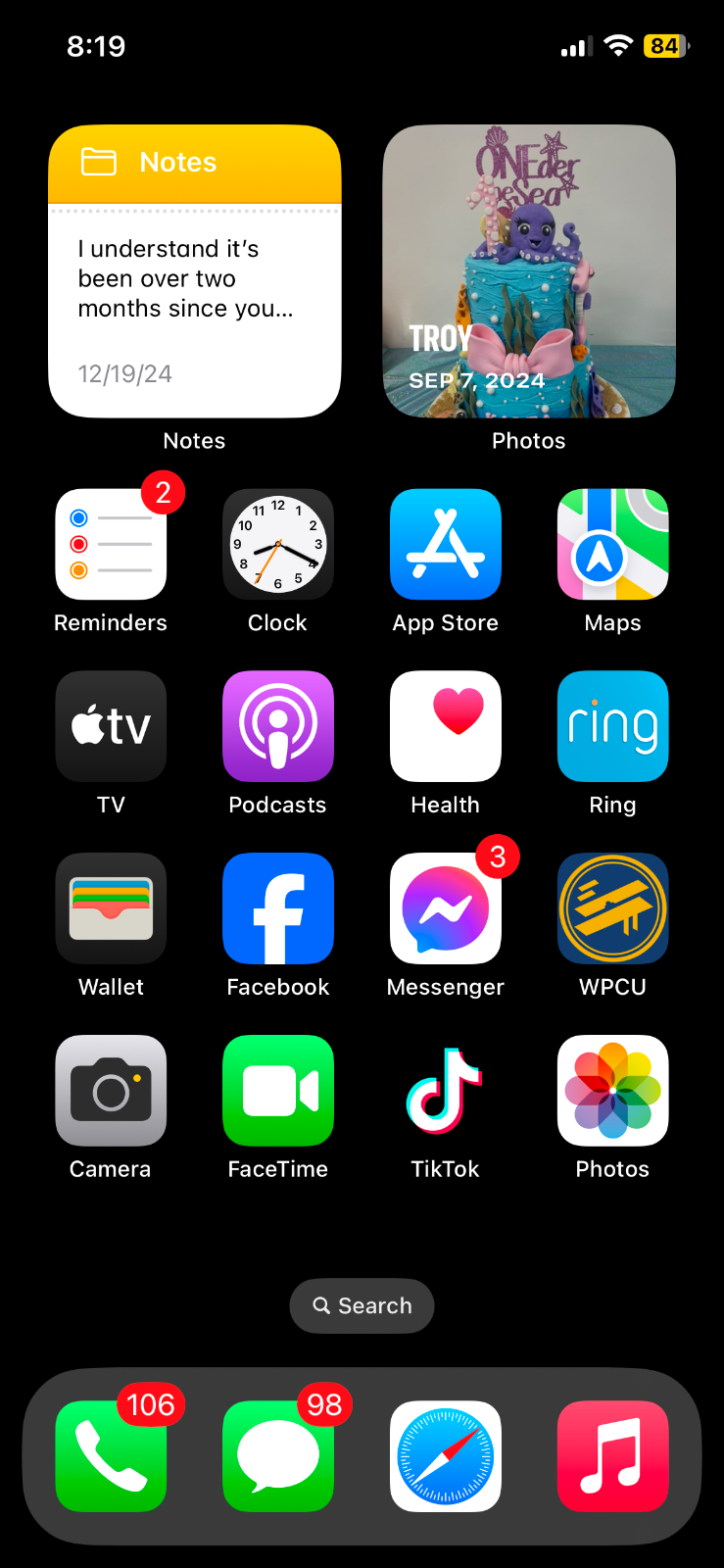Open the App Store

446,544
